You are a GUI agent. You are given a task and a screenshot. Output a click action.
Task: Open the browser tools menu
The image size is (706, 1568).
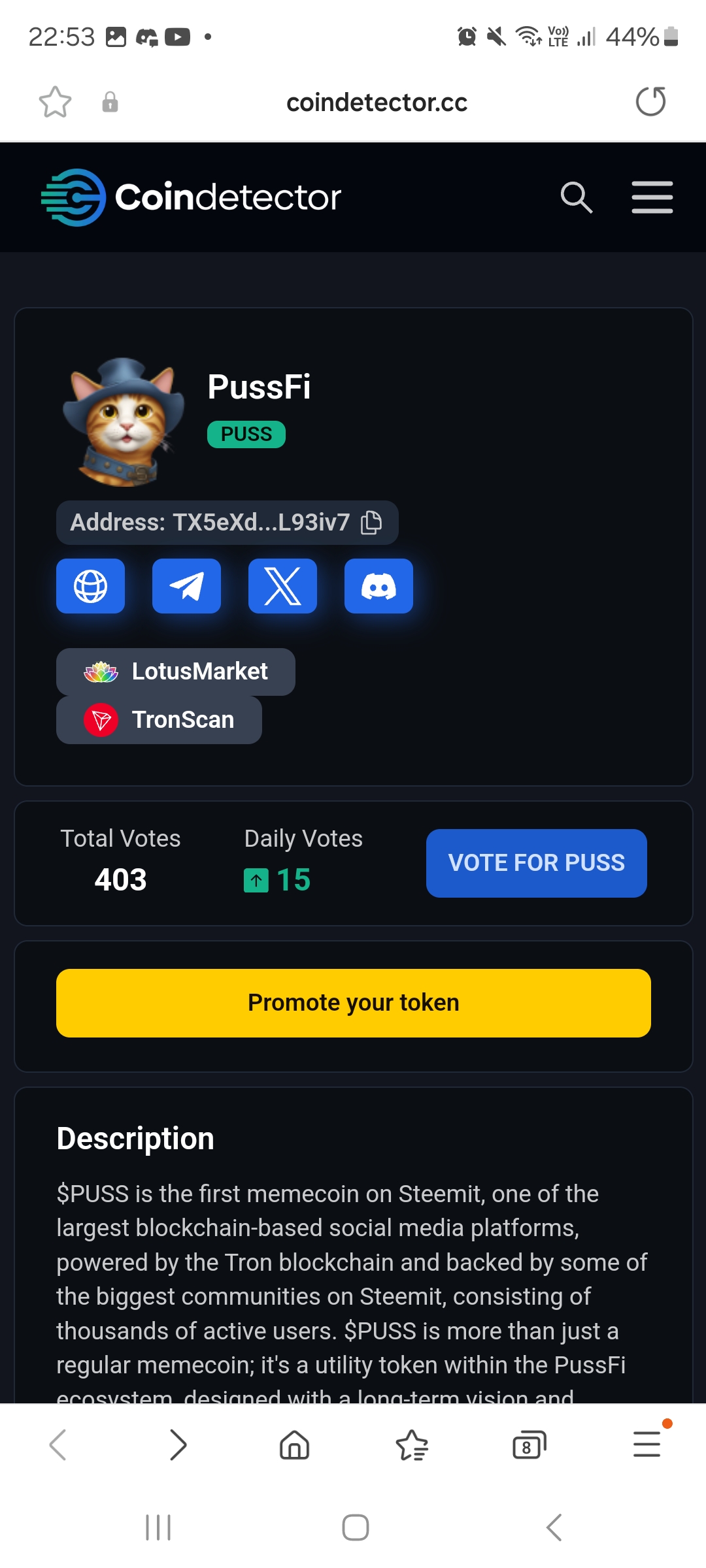[x=647, y=1445]
